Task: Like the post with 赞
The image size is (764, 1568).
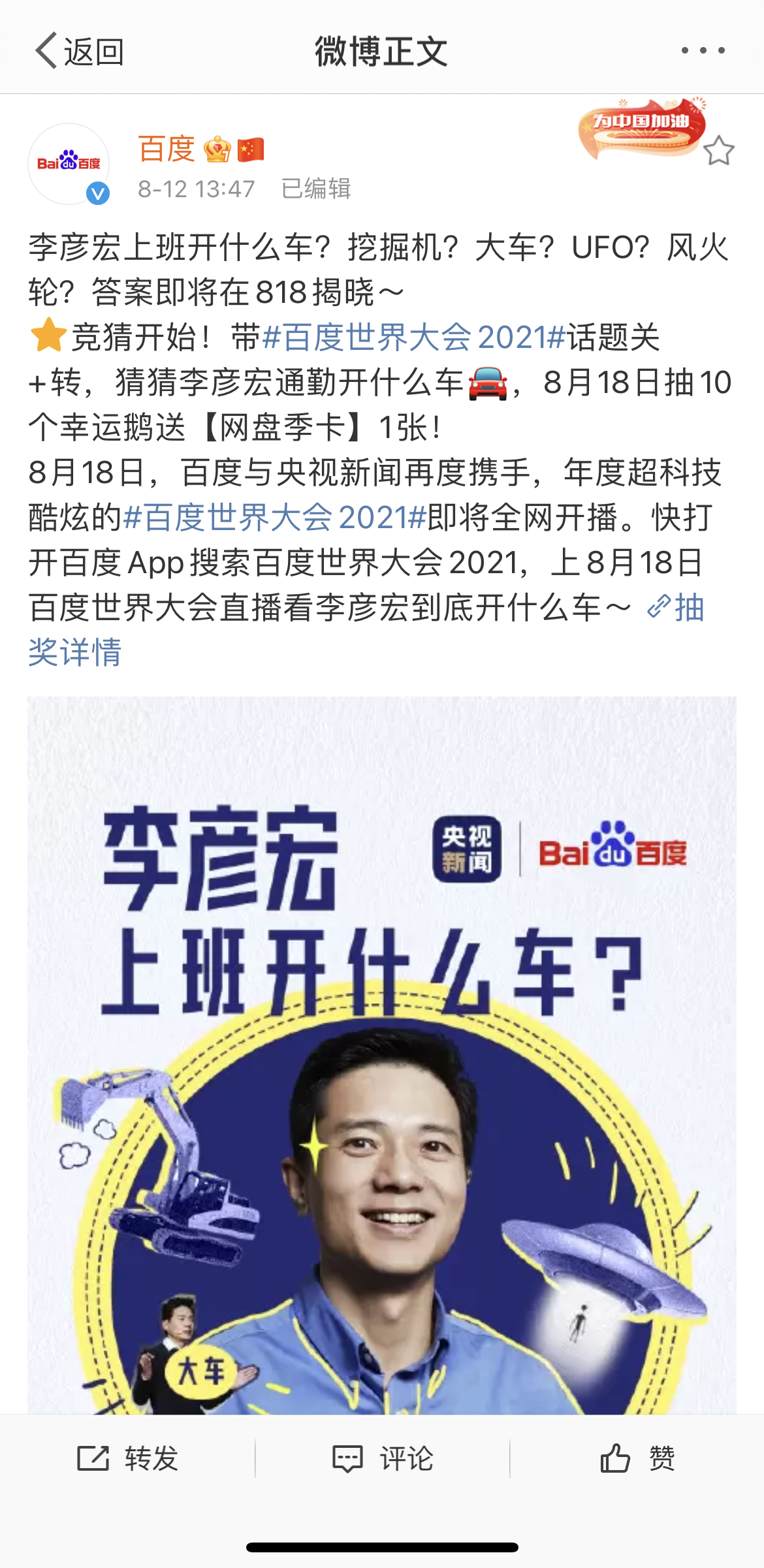Action: [x=637, y=1458]
